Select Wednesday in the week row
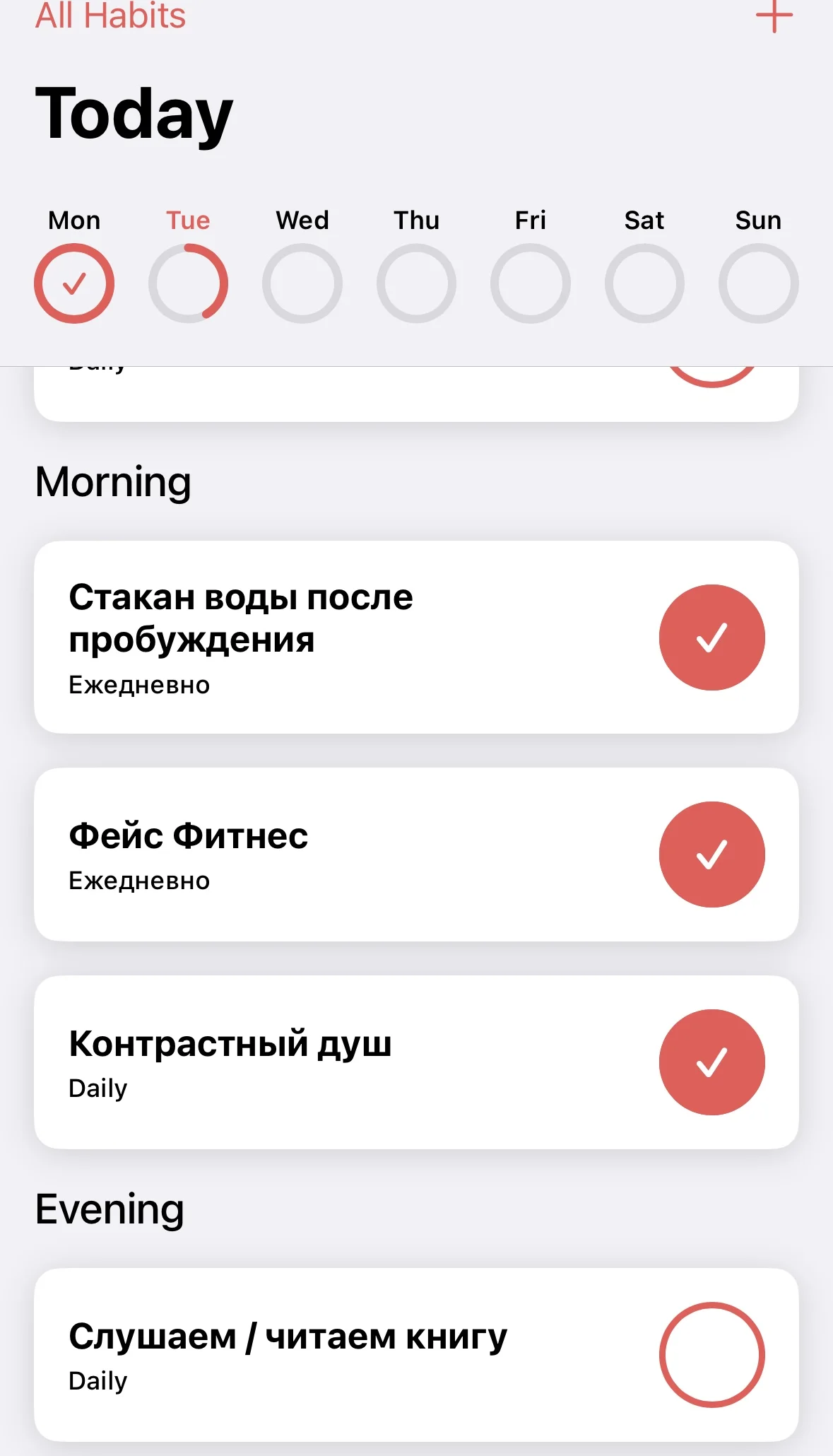 click(x=302, y=283)
